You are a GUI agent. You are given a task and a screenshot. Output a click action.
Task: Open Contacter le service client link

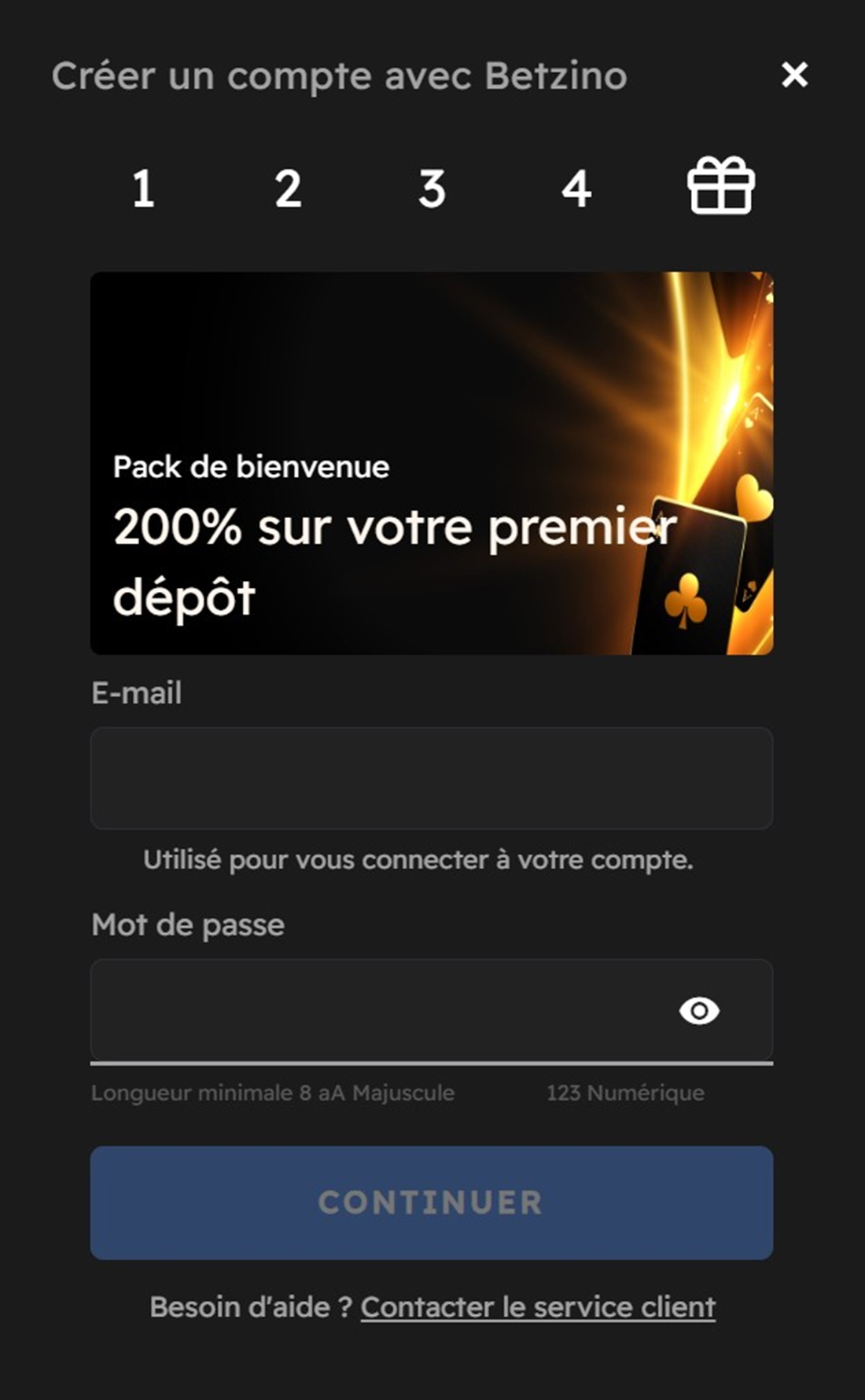pos(538,1307)
